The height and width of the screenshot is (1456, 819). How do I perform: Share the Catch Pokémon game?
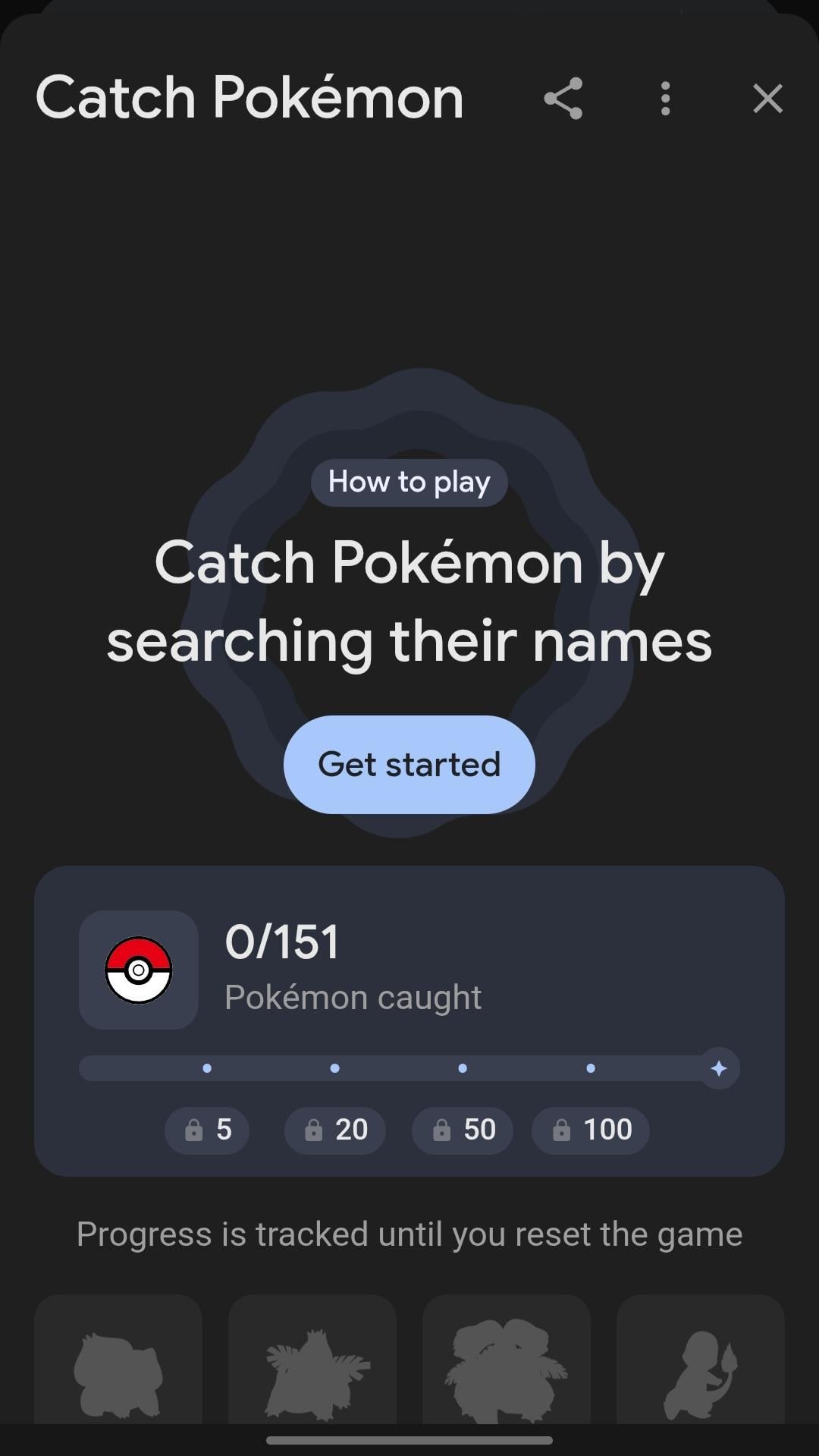(563, 99)
